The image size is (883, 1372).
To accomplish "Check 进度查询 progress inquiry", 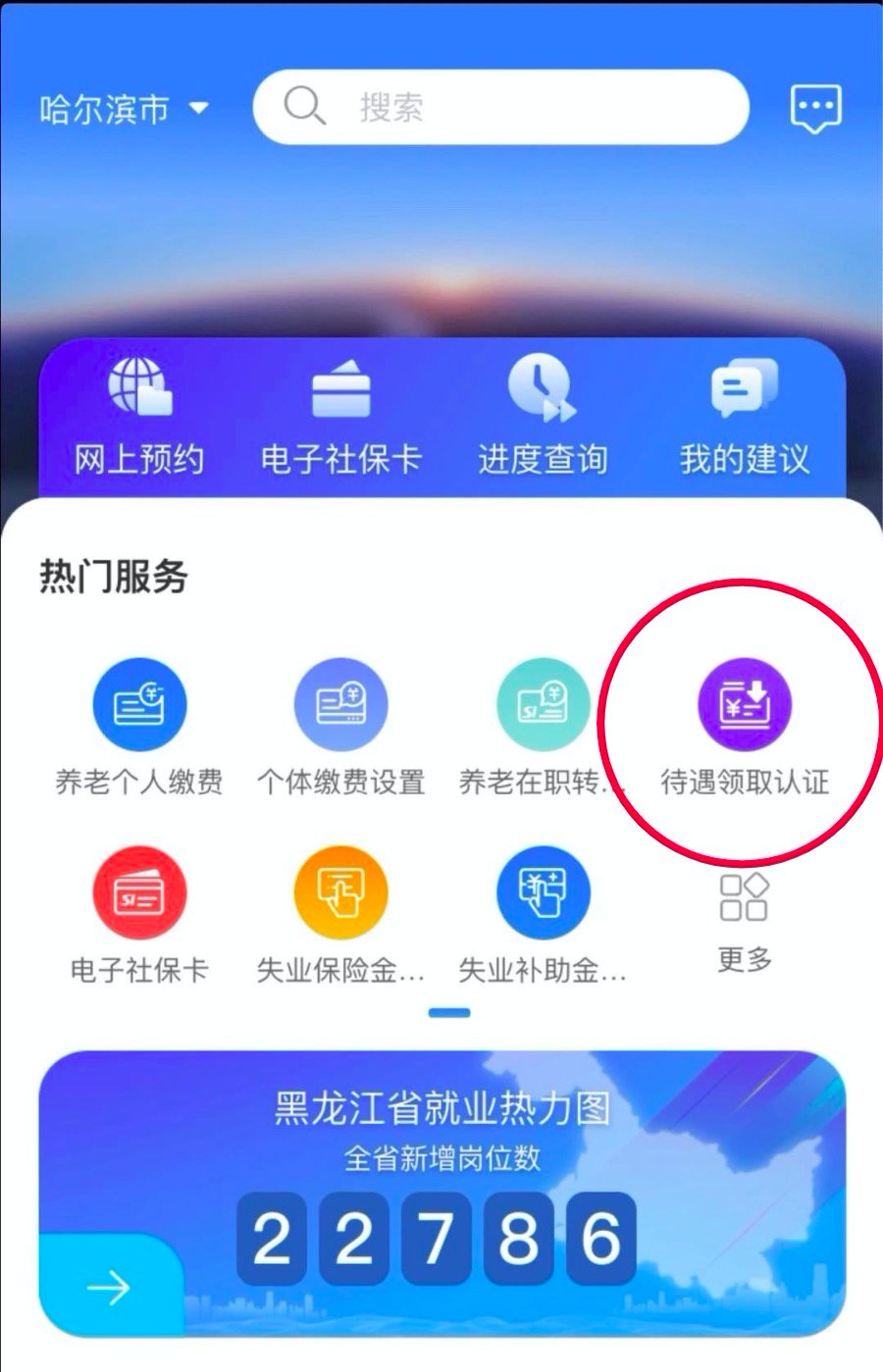I will 543,417.
